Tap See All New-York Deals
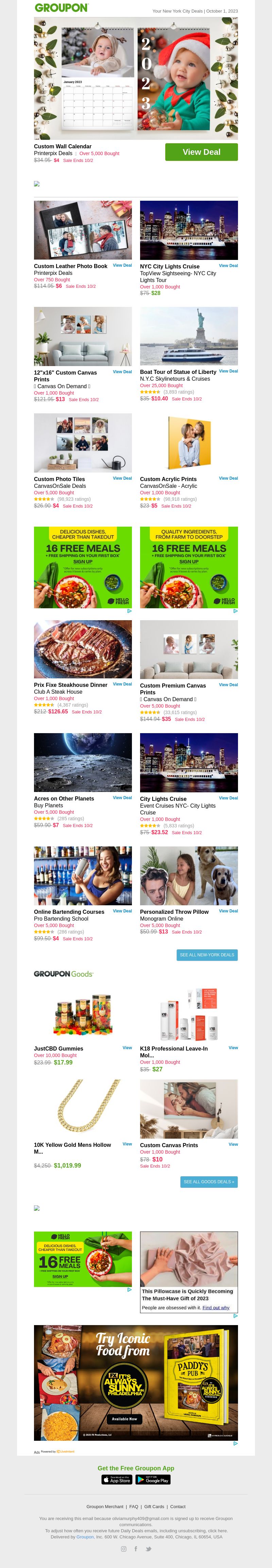 click(x=207, y=955)
